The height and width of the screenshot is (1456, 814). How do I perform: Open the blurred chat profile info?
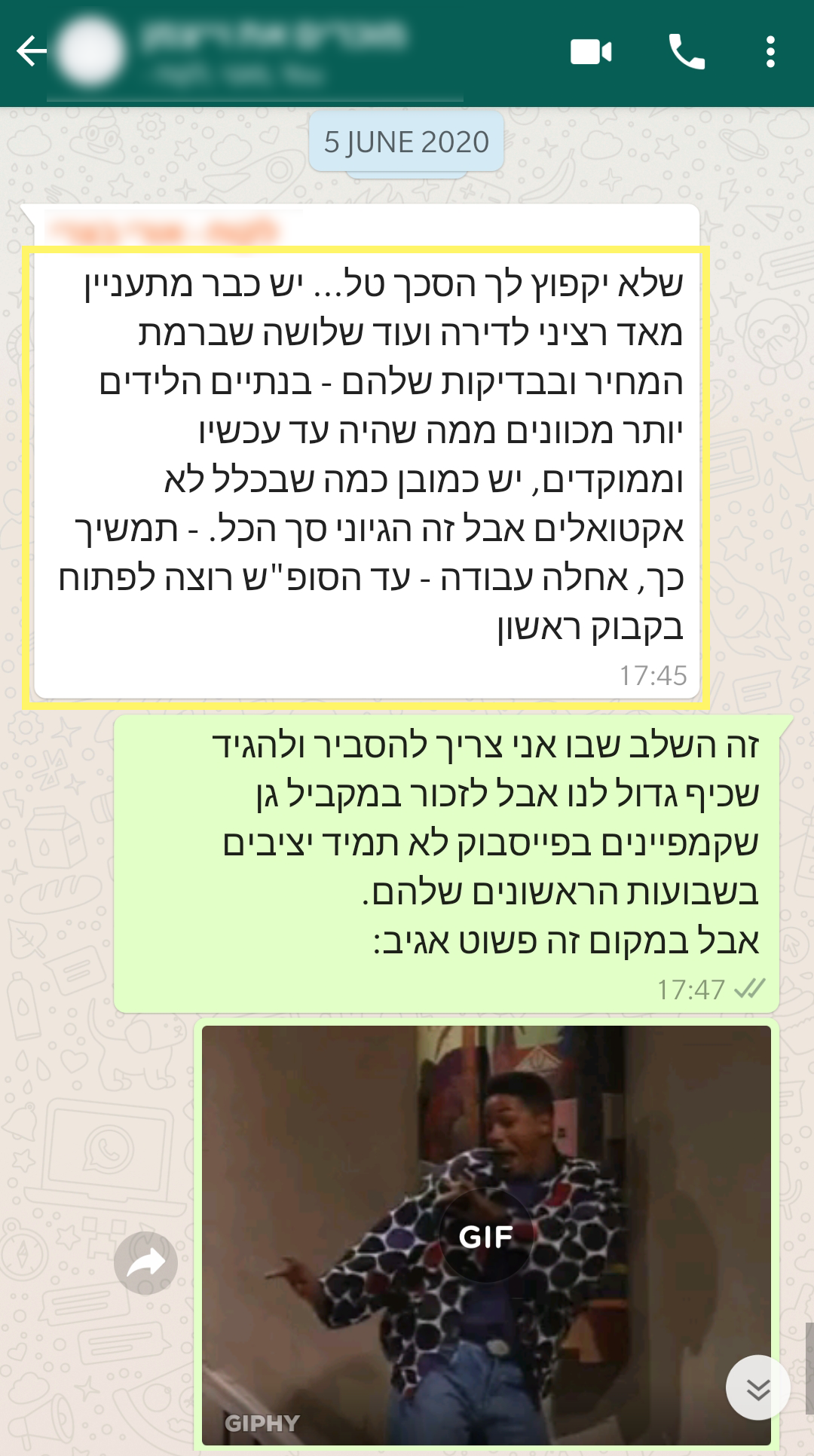[271, 53]
